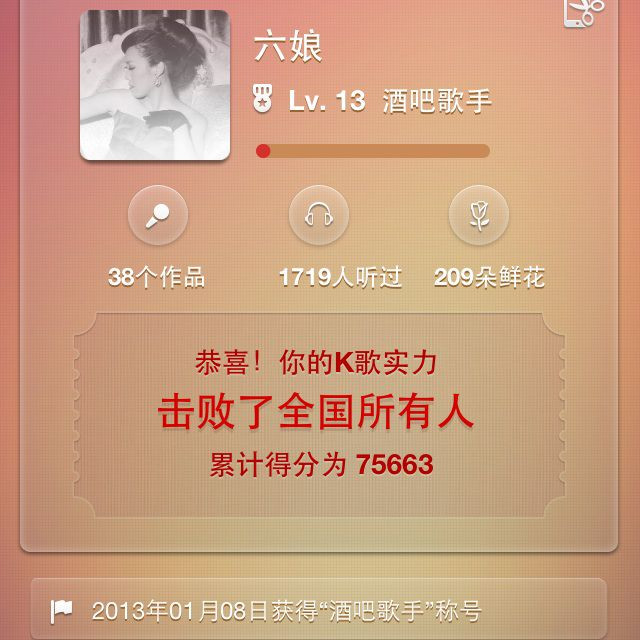Open 六娘's profile avatar photo
Image resolution: width=640 pixels, height=640 pixels.
(x=155, y=86)
